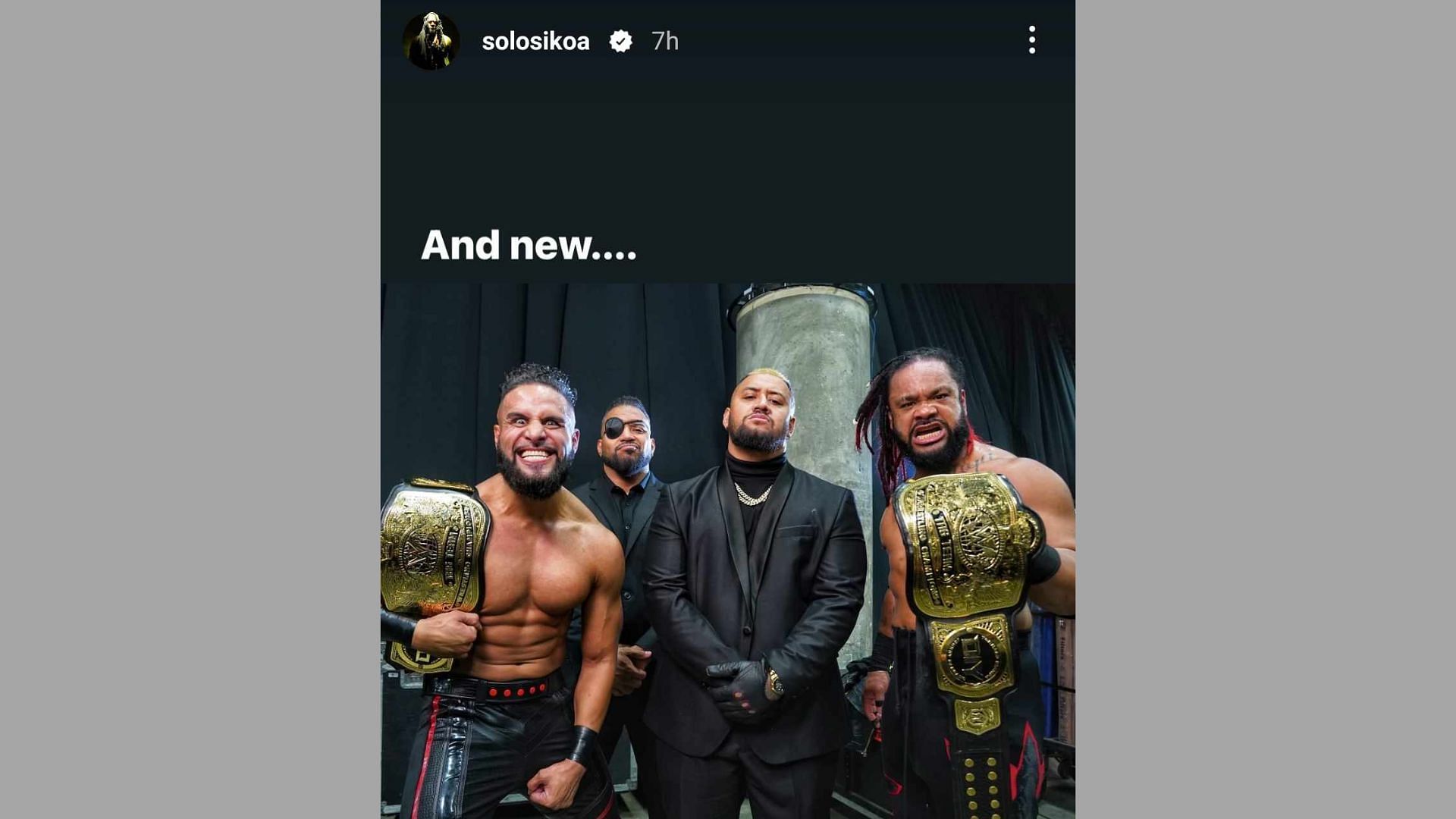Screen dimensions: 1456x819
Task: Open the solosikoa profile picture
Action: 431,41
